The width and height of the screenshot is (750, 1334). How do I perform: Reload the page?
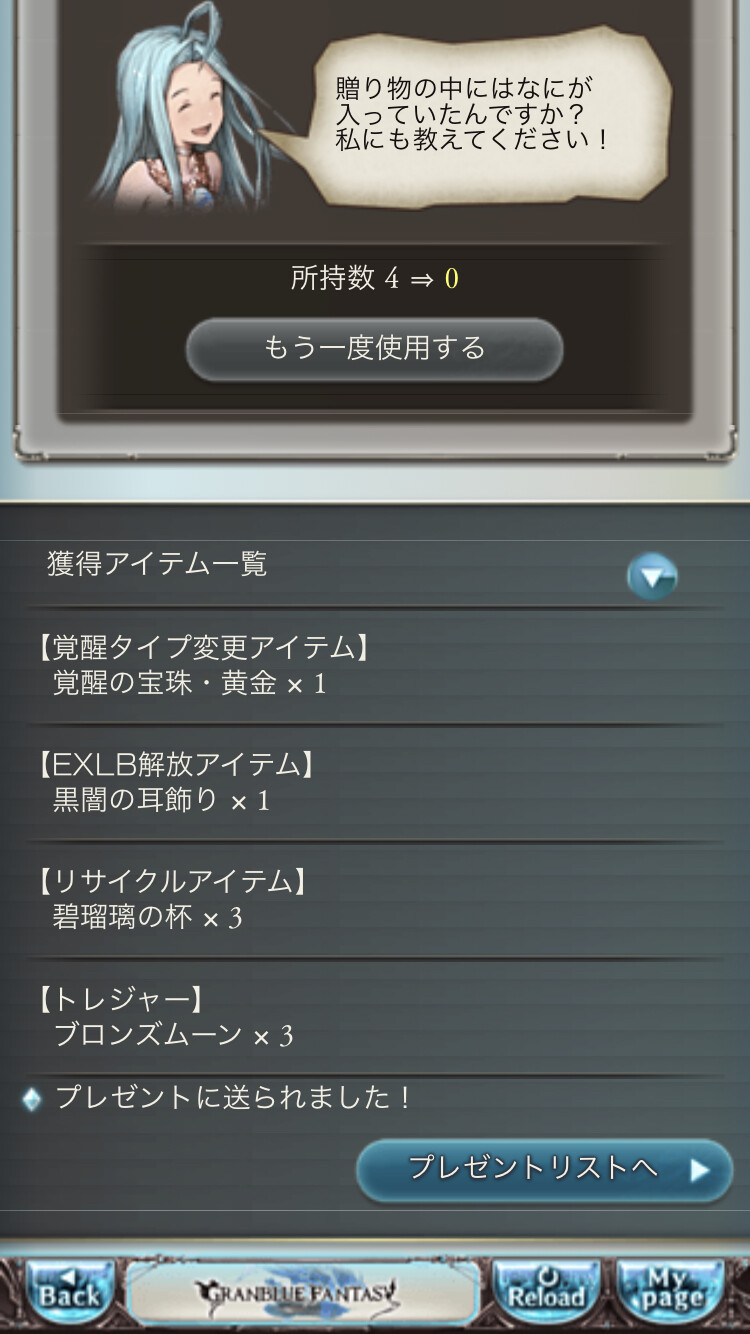click(546, 1293)
